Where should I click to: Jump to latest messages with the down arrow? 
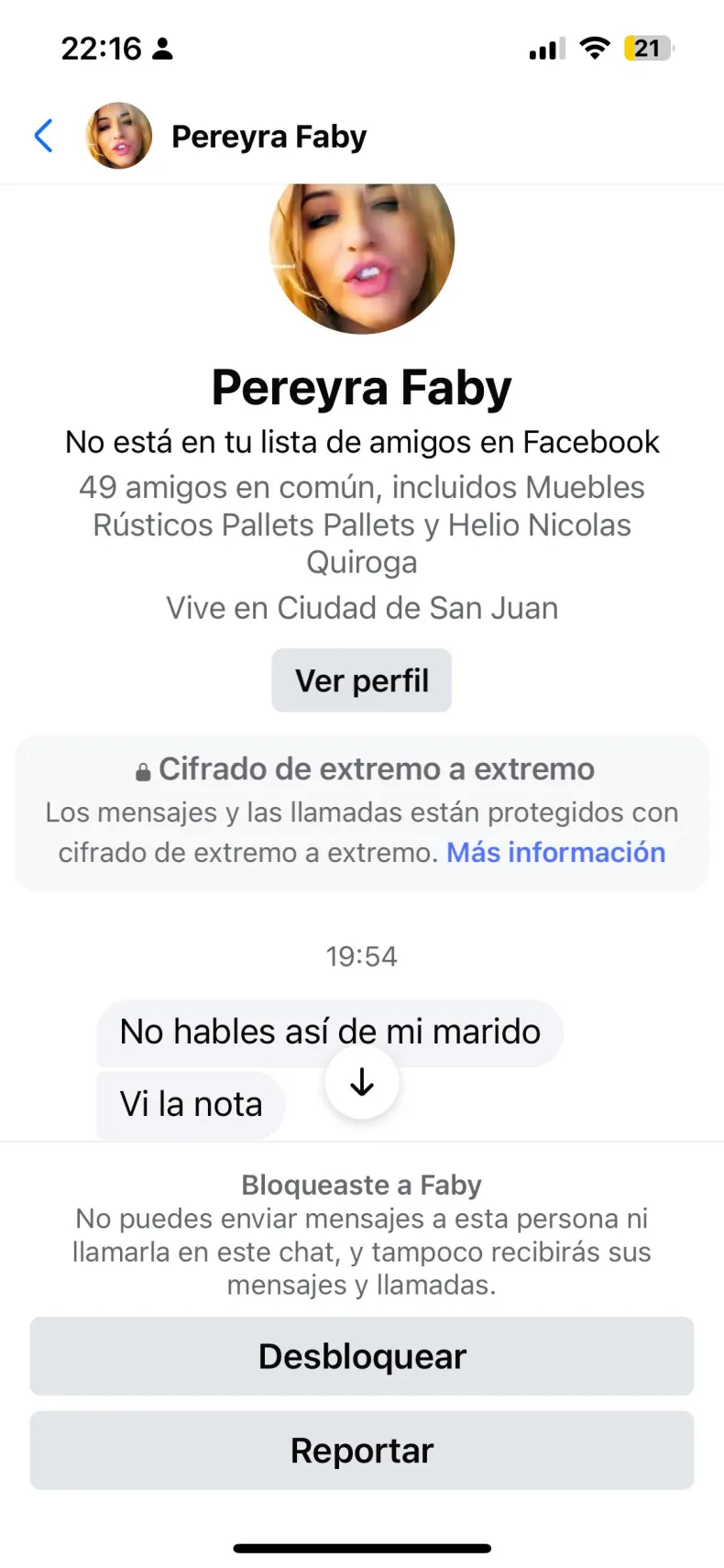pos(362,1083)
